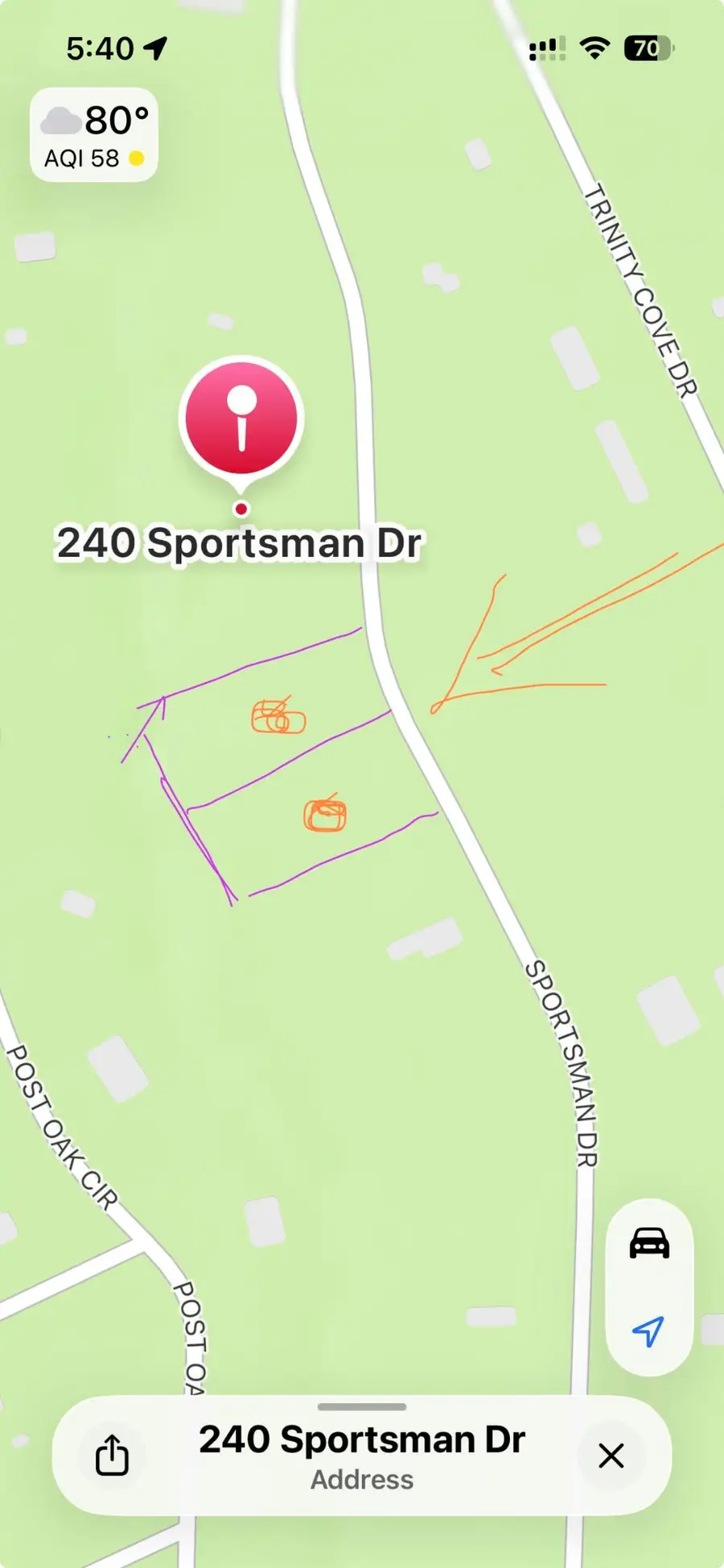Dismiss the pin with the X button

pos(610,1457)
